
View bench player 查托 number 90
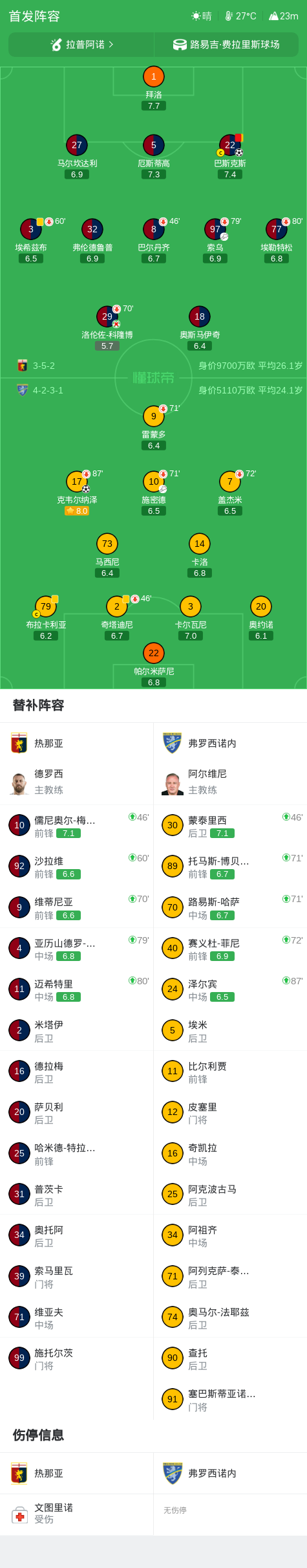(230, 1358)
